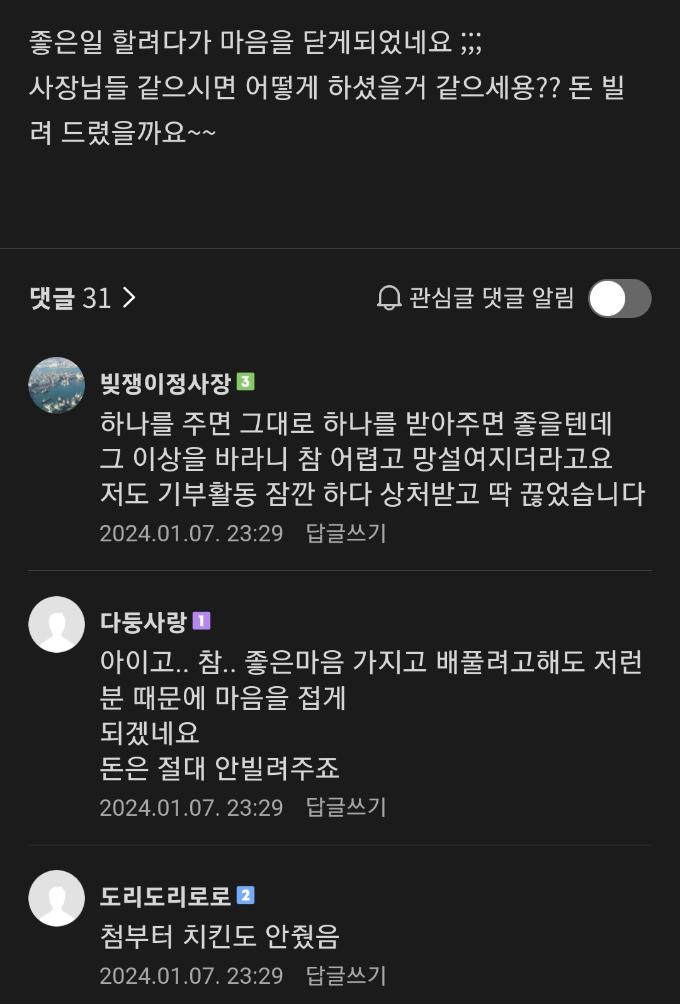The image size is (680, 1004).
Task: Tap the username 도리도리로로
Action: [x=165, y=895]
